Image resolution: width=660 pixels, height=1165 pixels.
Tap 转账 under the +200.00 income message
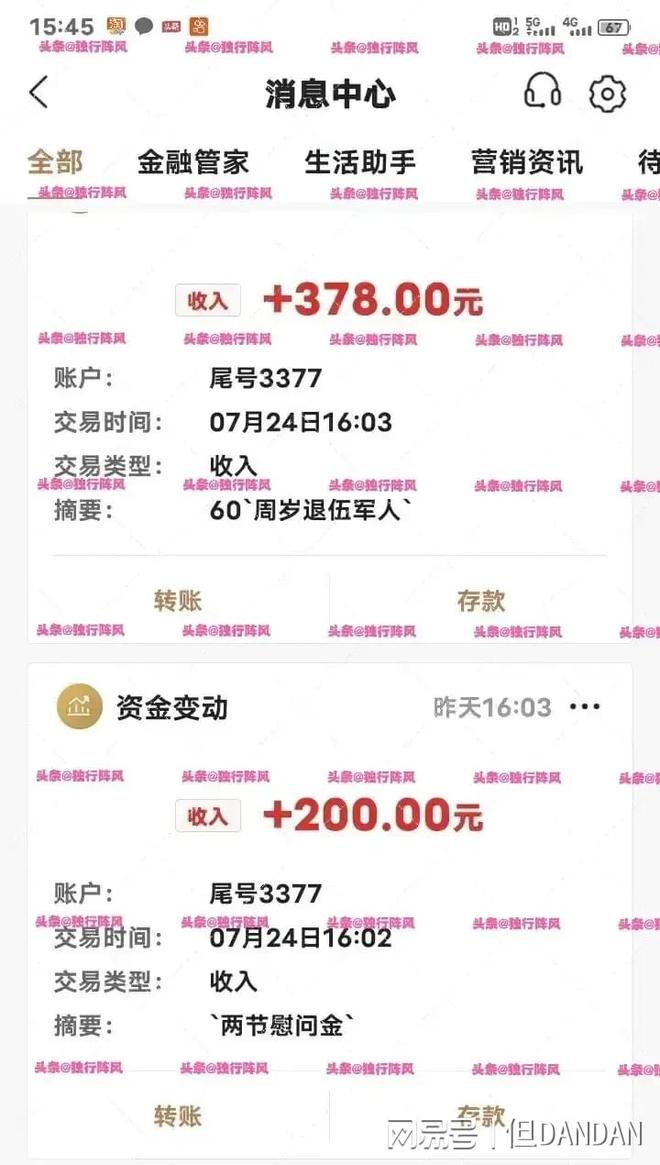click(x=178, y=1116)
